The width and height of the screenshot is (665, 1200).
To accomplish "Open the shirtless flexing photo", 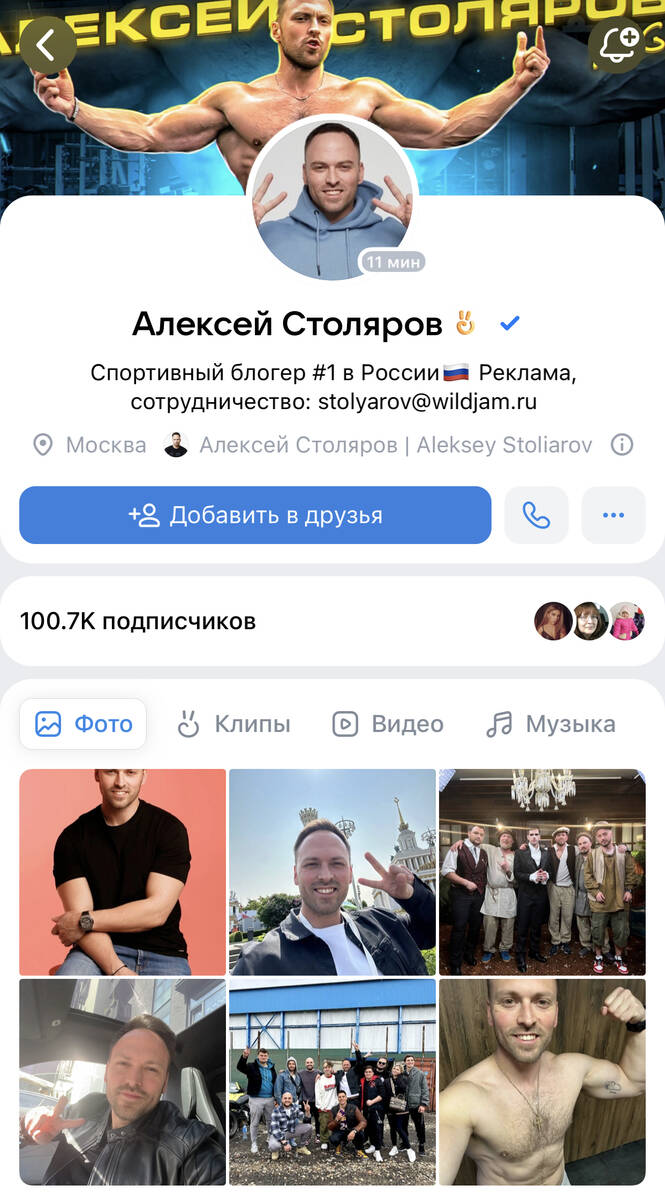I will [542, 1082].
